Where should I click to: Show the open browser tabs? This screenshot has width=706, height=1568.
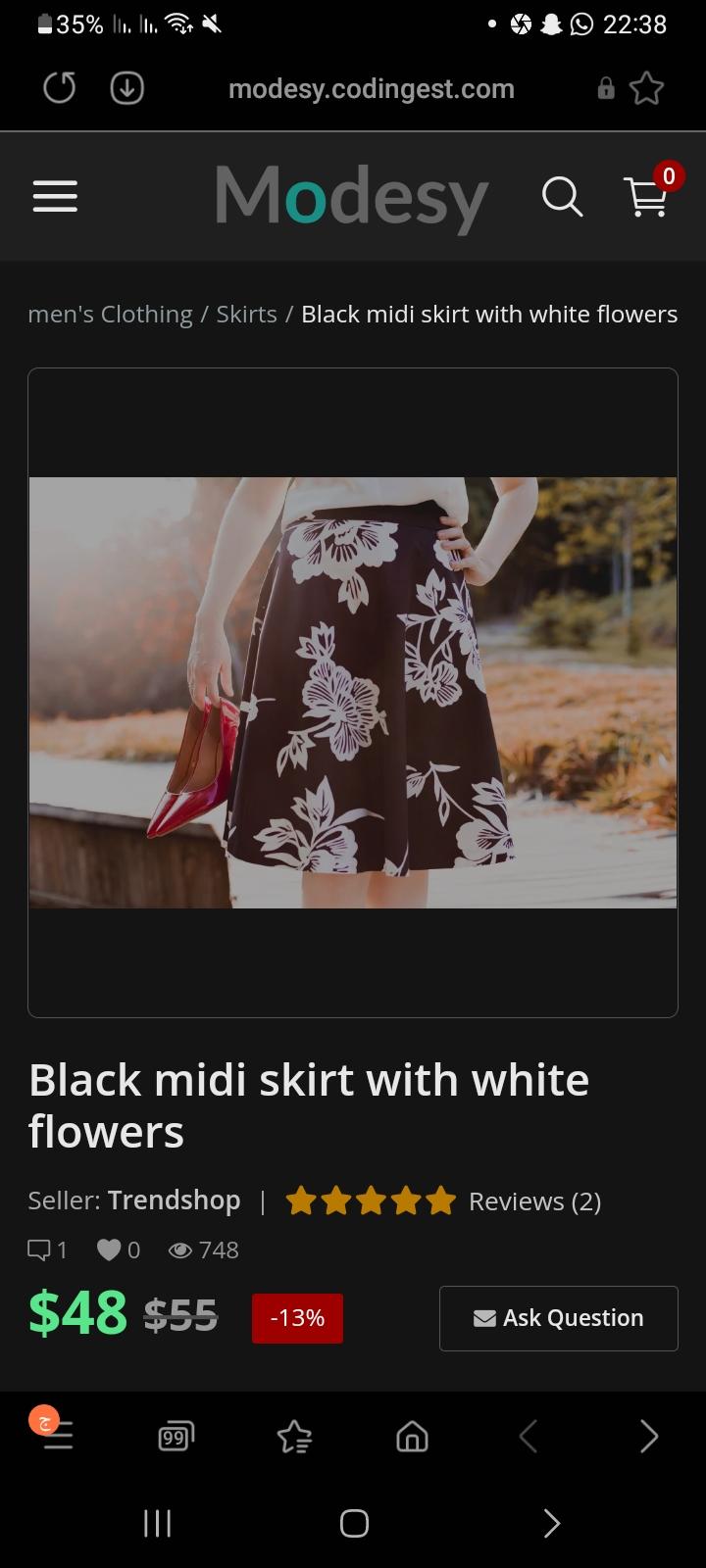pyautogui.click(x=176, y=1437)
